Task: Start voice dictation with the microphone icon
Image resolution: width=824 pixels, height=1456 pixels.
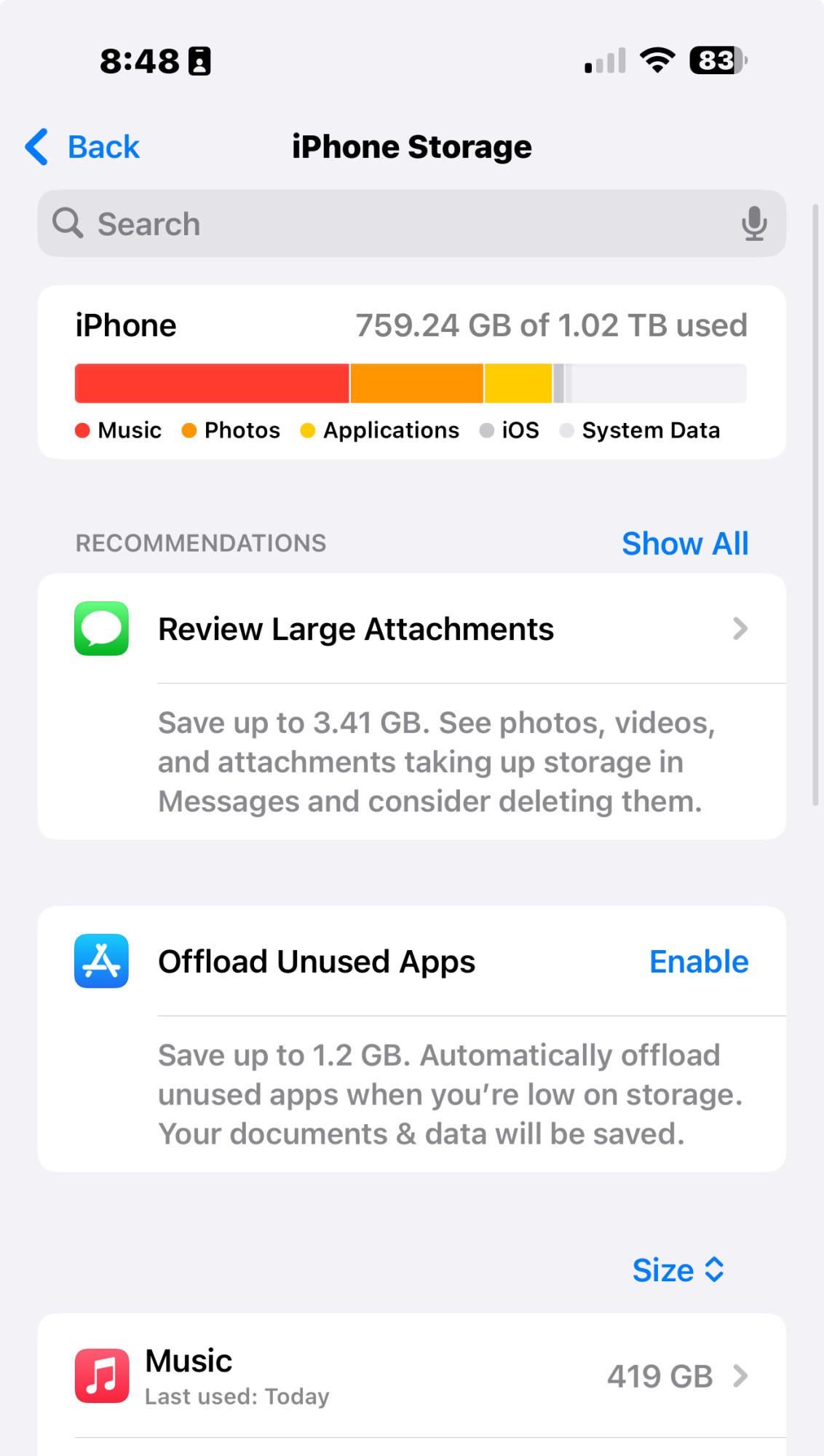Action: click(753, 223)
